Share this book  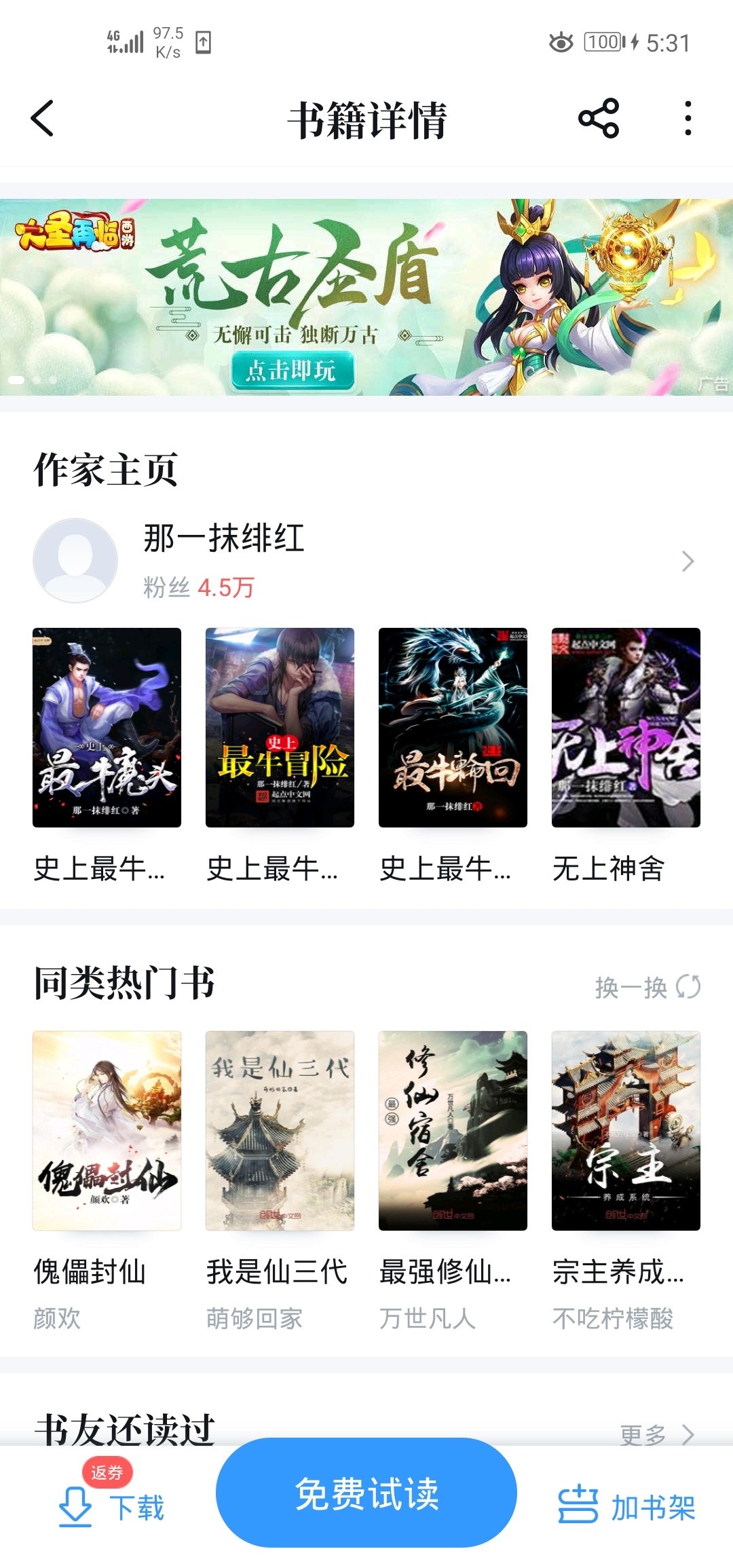click(599, 119)
